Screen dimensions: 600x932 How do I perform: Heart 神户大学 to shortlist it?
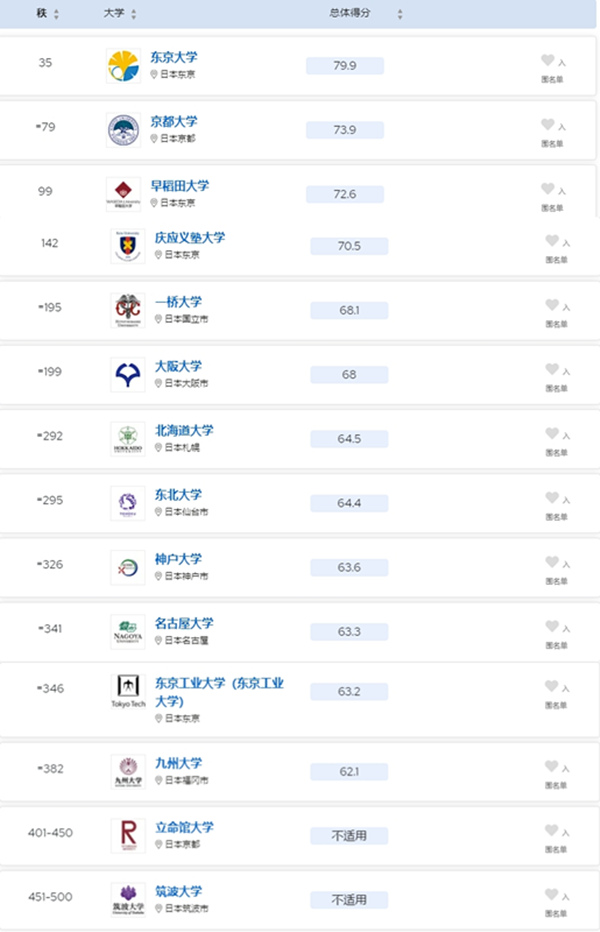coord(551,562)
